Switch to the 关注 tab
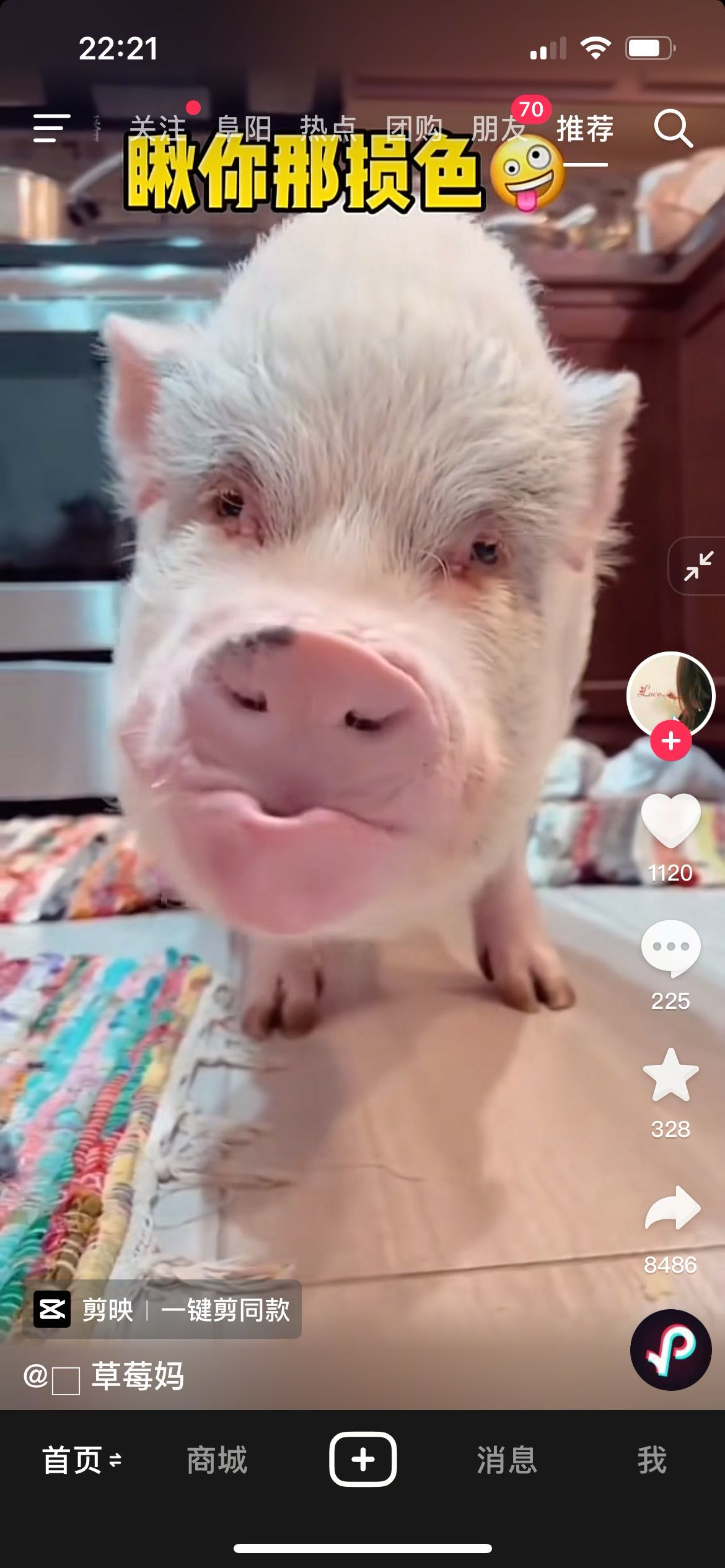The image size is (725, 1568). point(158,128)
